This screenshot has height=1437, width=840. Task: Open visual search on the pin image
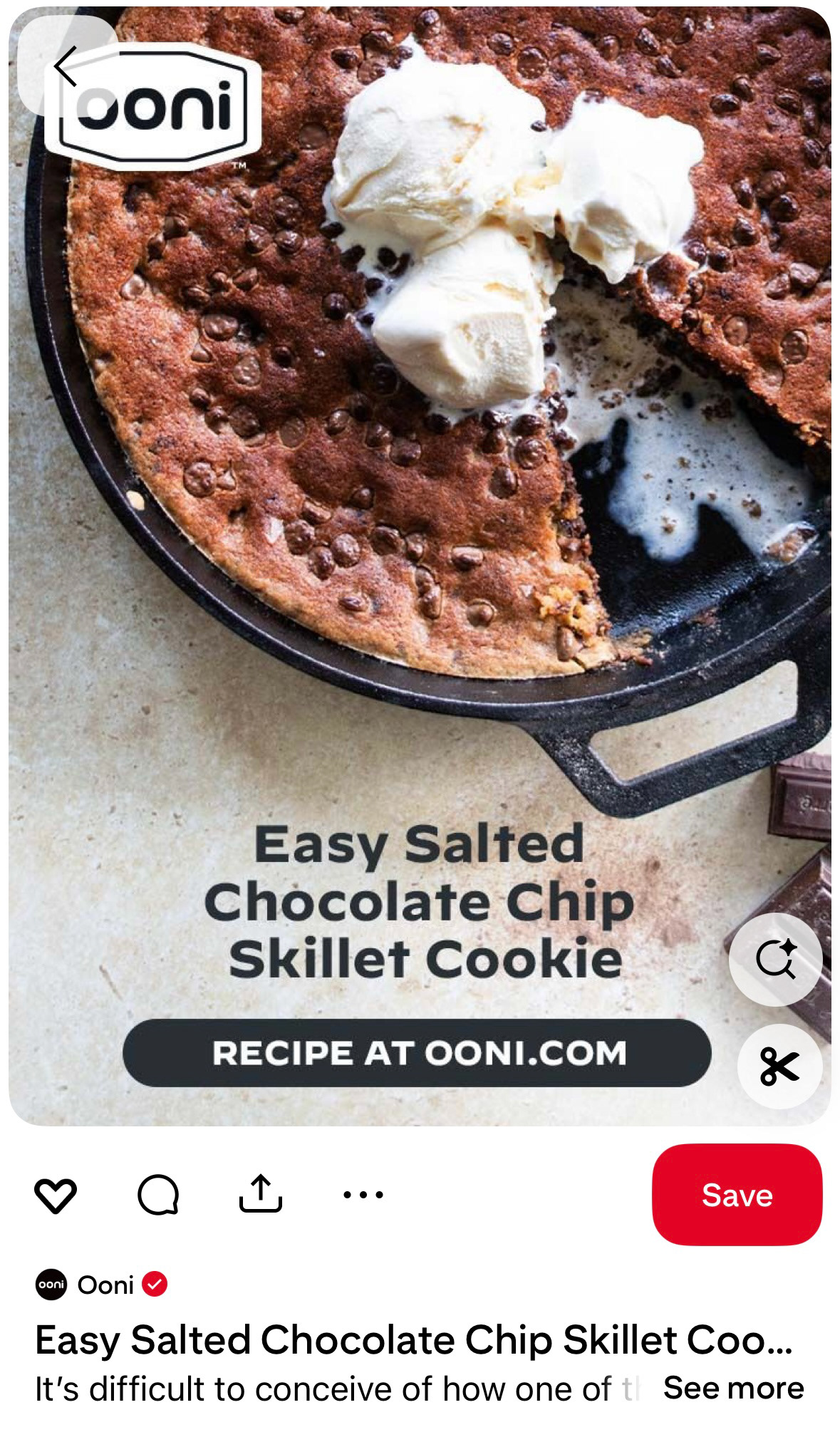[x=775, y=959]
